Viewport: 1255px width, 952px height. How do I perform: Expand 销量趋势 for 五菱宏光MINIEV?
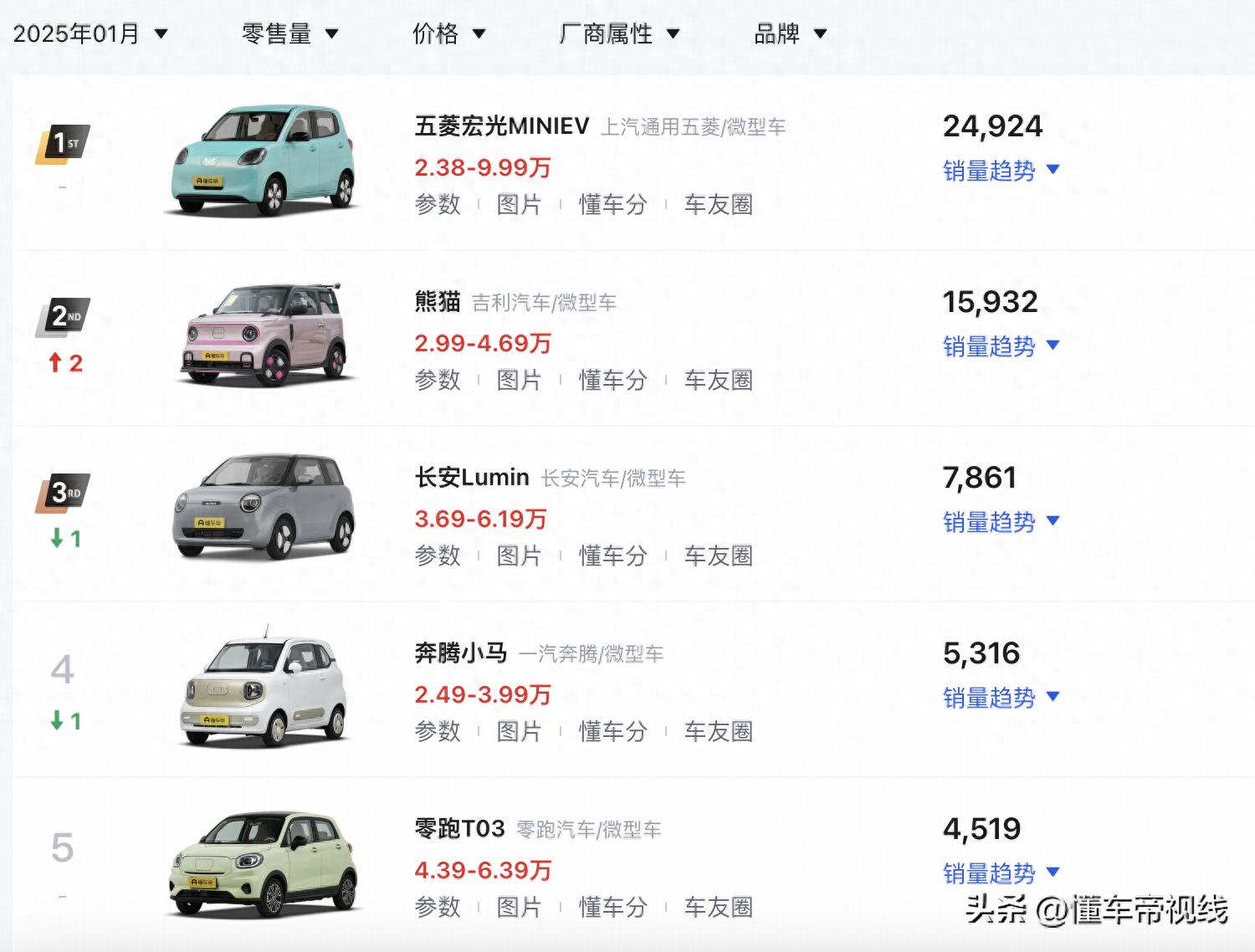pos(1001,171)
